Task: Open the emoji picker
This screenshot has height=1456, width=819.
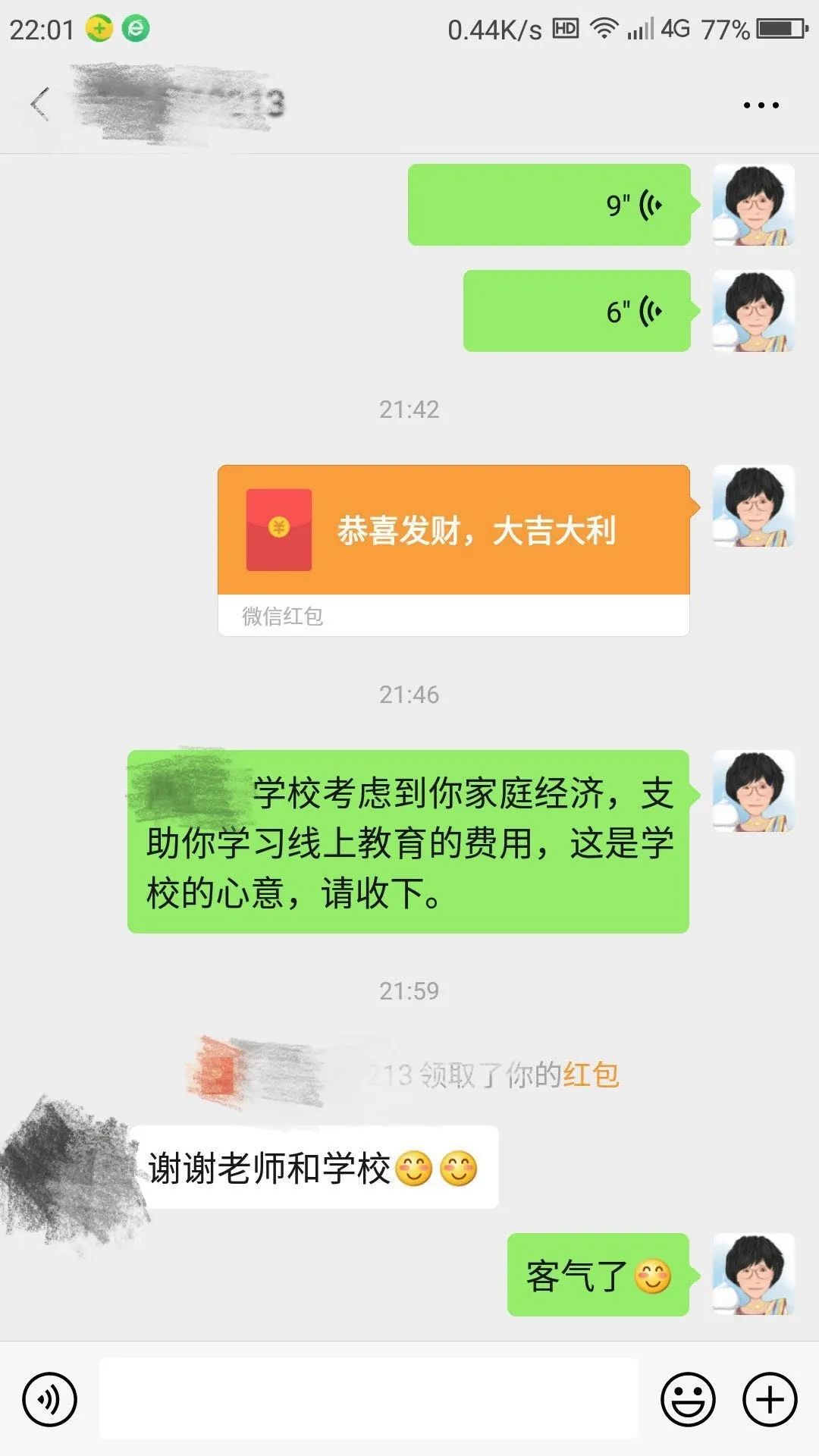Action: click(x=688, y=1399)
